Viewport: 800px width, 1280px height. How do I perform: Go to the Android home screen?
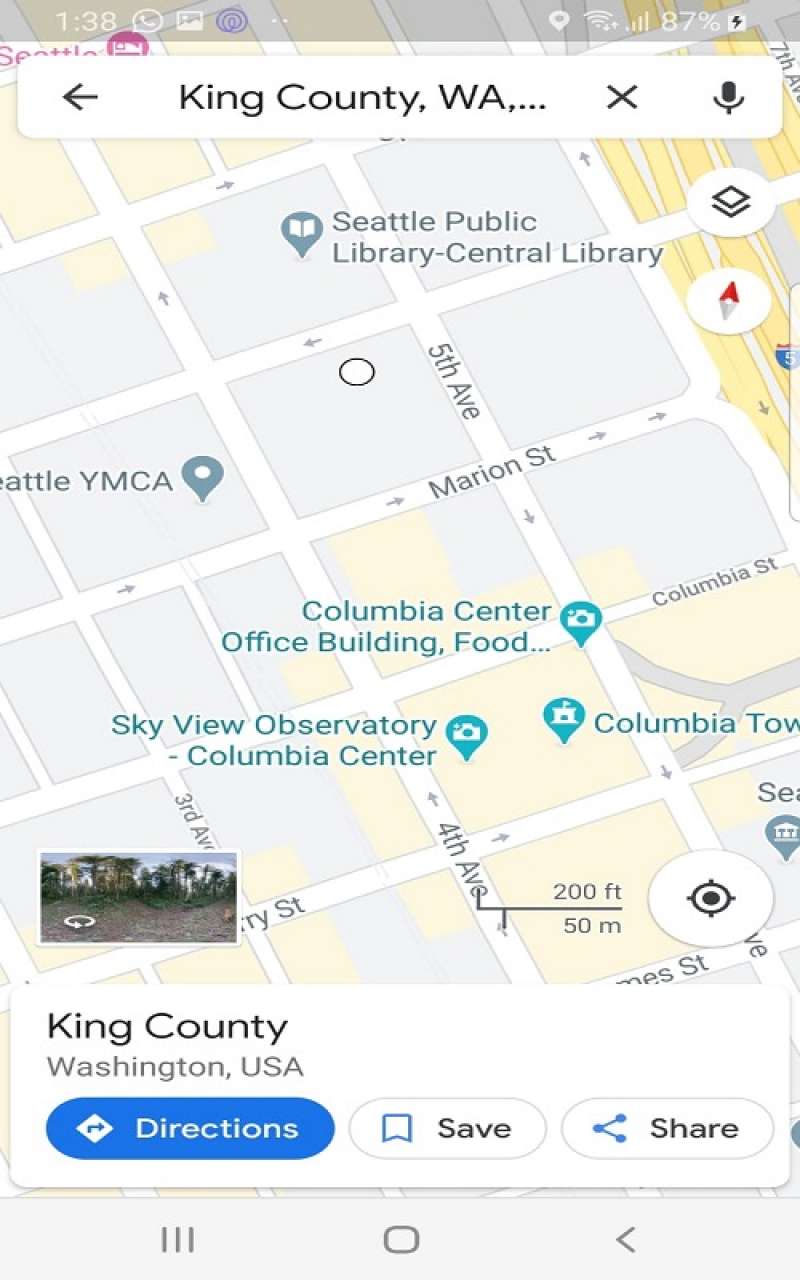pyautogui.click(x=400, y=1240)
